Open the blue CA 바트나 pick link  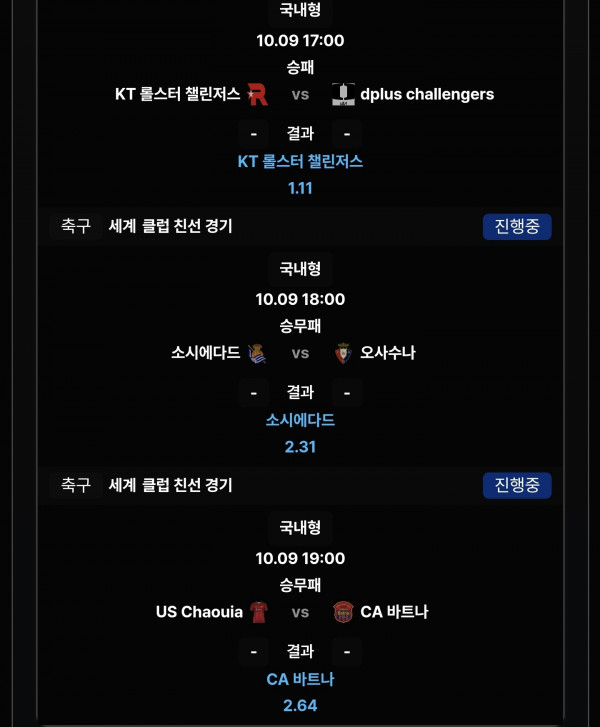point(300,679)
